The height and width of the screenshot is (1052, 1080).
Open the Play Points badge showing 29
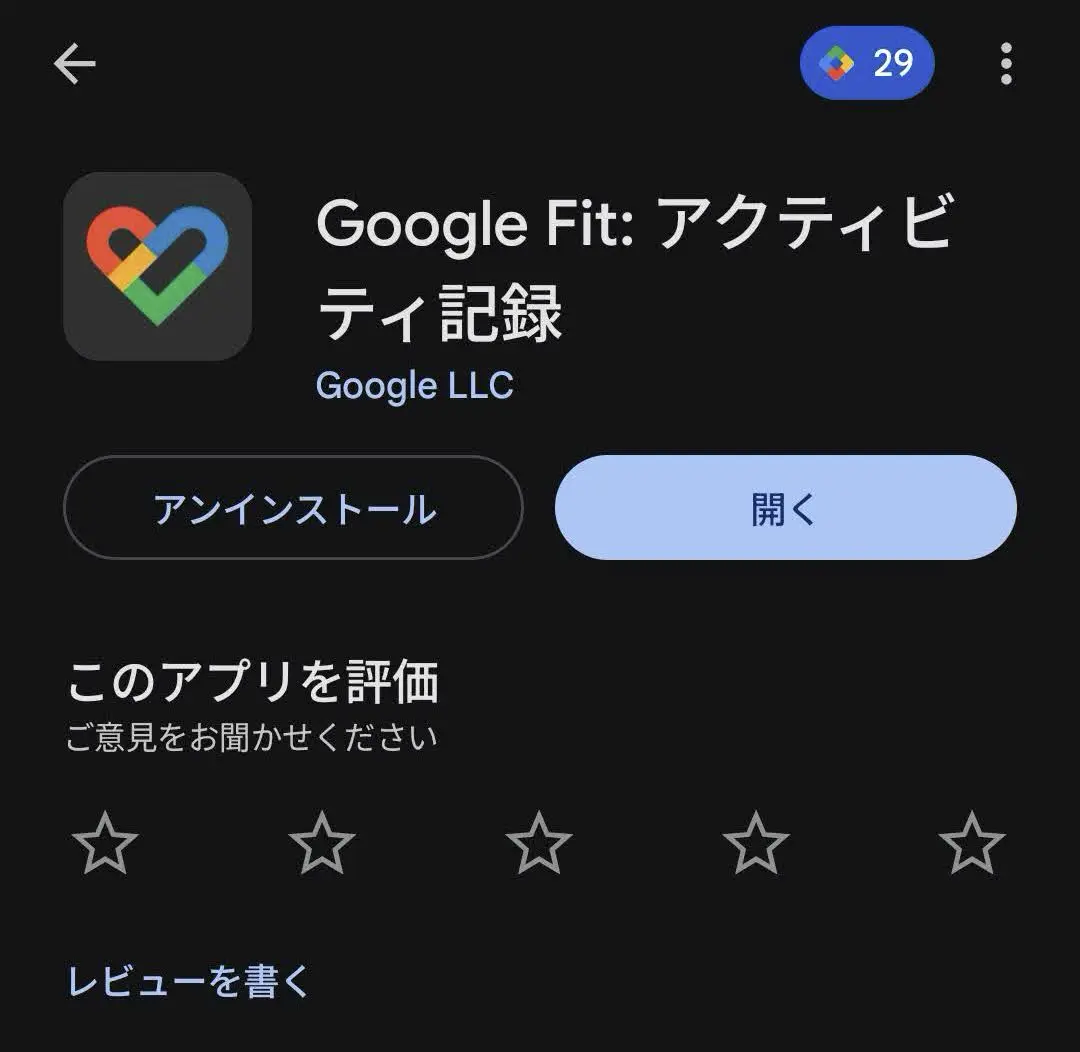tap(866, 64)
